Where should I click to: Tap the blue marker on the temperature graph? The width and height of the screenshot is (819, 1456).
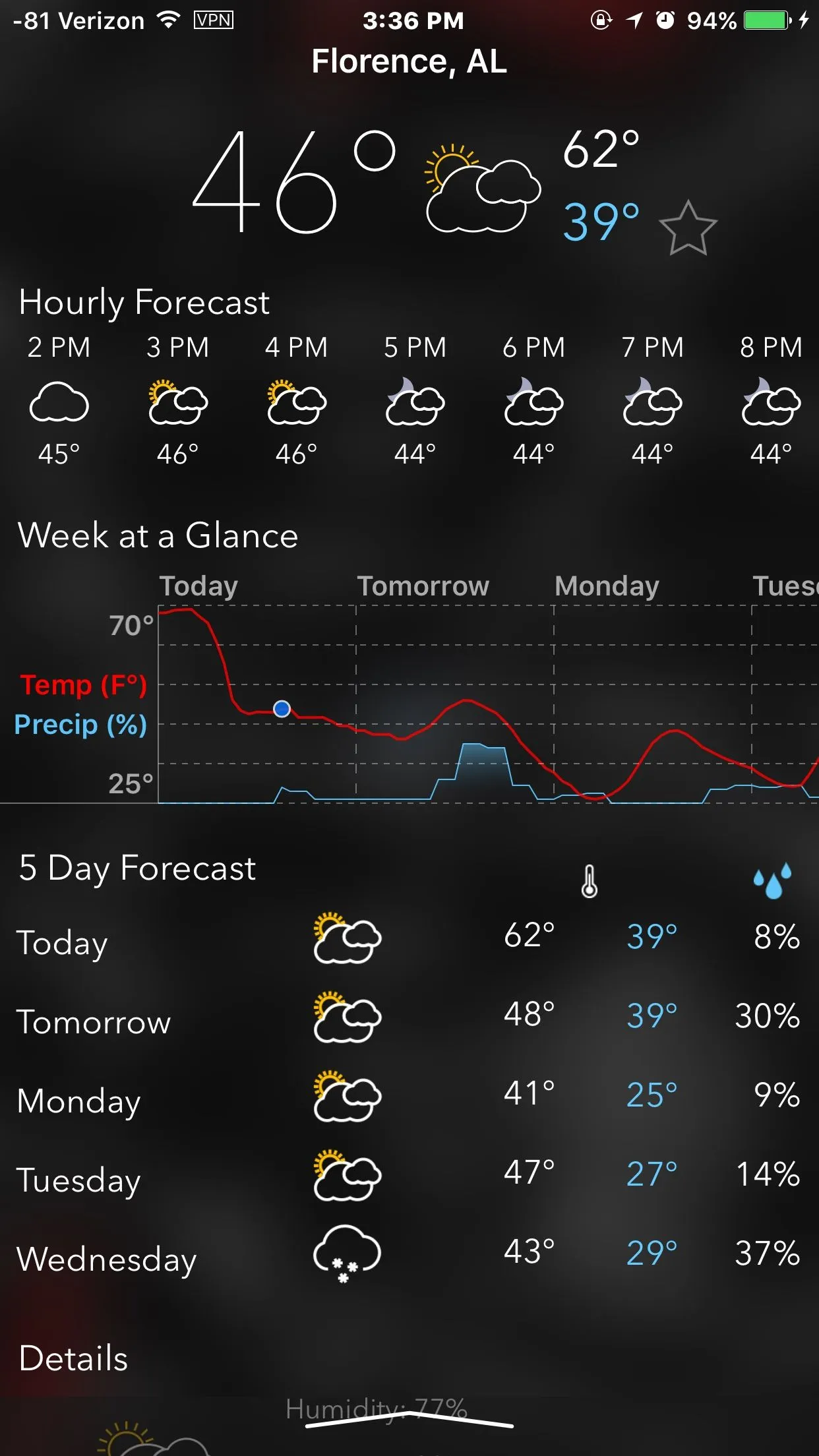tap(282, 709)
